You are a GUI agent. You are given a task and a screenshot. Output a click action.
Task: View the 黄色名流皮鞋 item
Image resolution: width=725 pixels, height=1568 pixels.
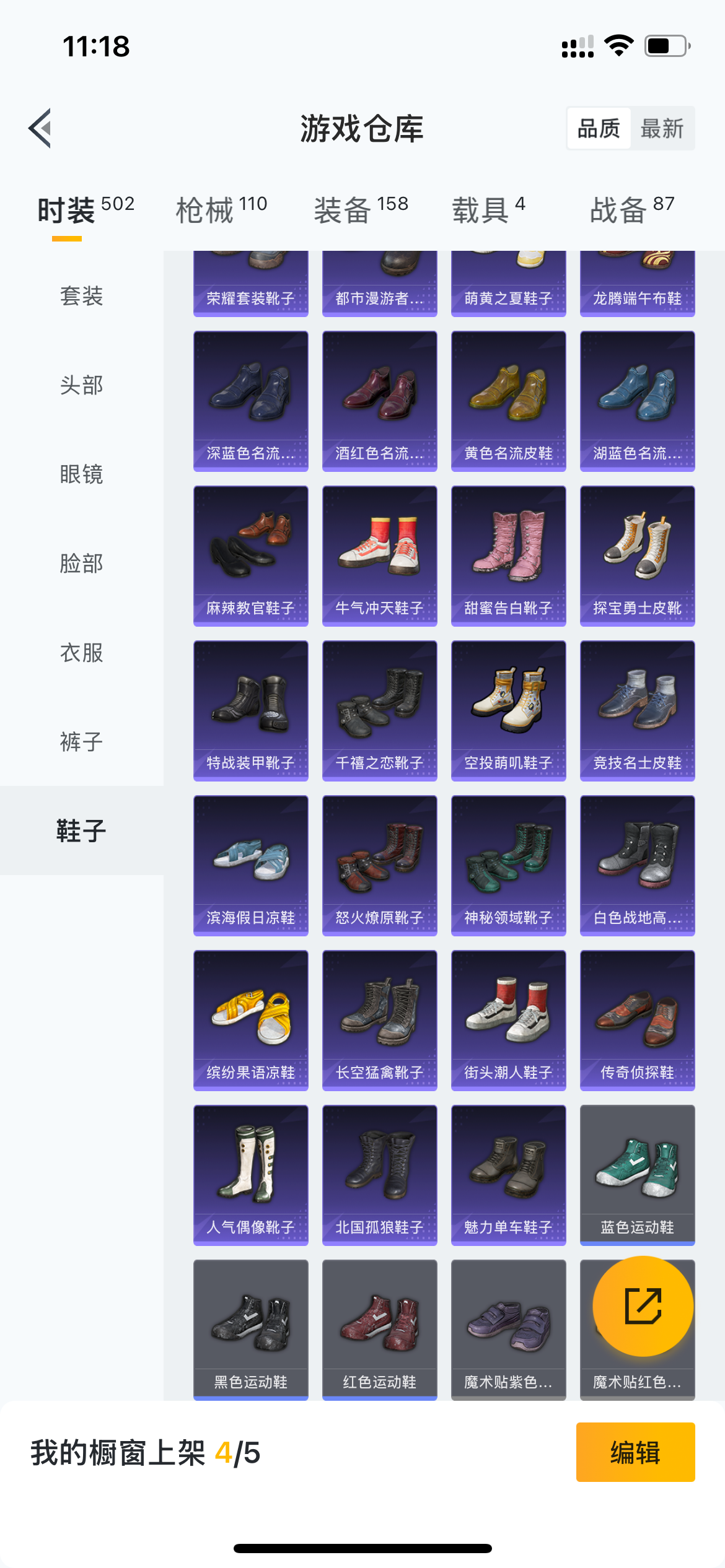tap(509, 401)
